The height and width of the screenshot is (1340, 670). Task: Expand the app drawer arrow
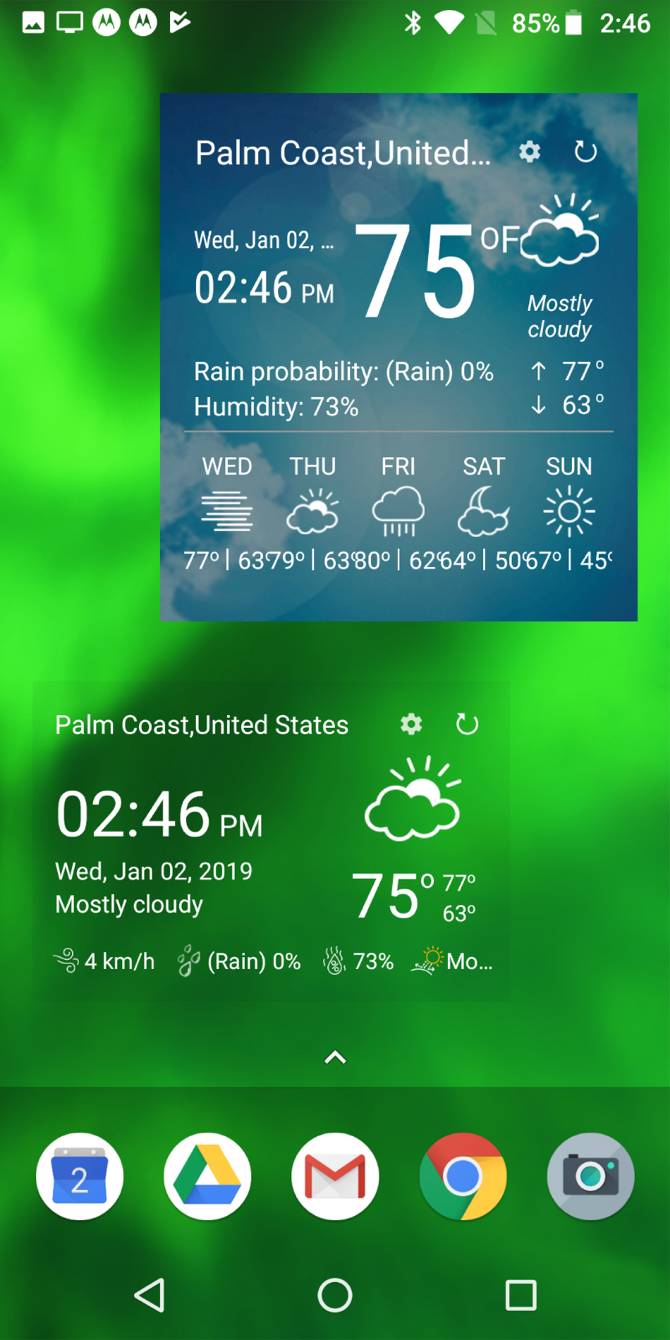click(335, 1057)
